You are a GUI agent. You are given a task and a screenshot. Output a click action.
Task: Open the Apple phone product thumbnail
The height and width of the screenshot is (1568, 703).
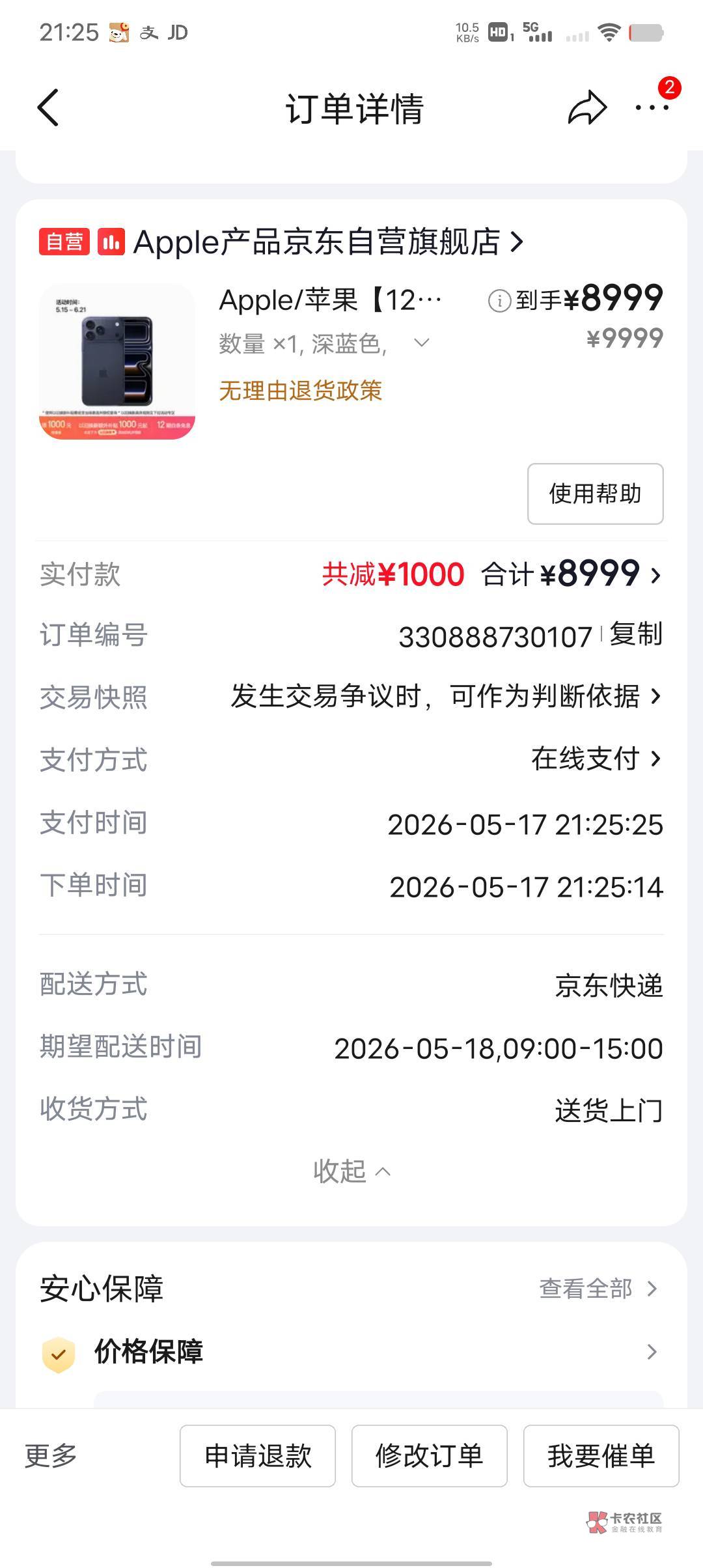pyautogui.click(x=117, y=361)
